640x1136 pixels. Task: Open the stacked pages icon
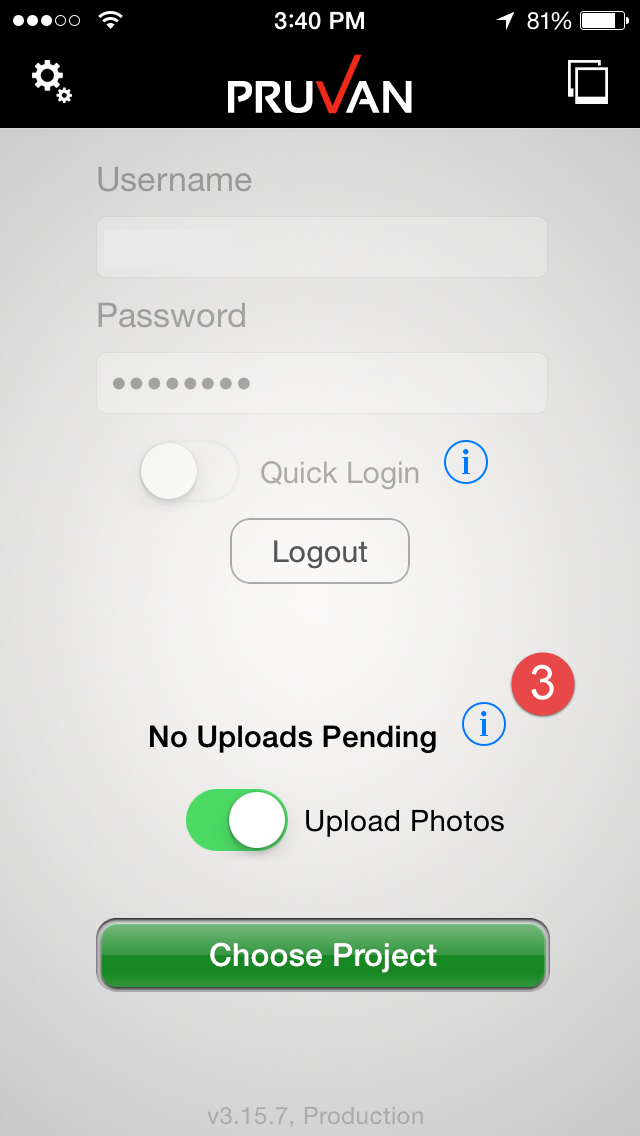(x=587, y=82)
